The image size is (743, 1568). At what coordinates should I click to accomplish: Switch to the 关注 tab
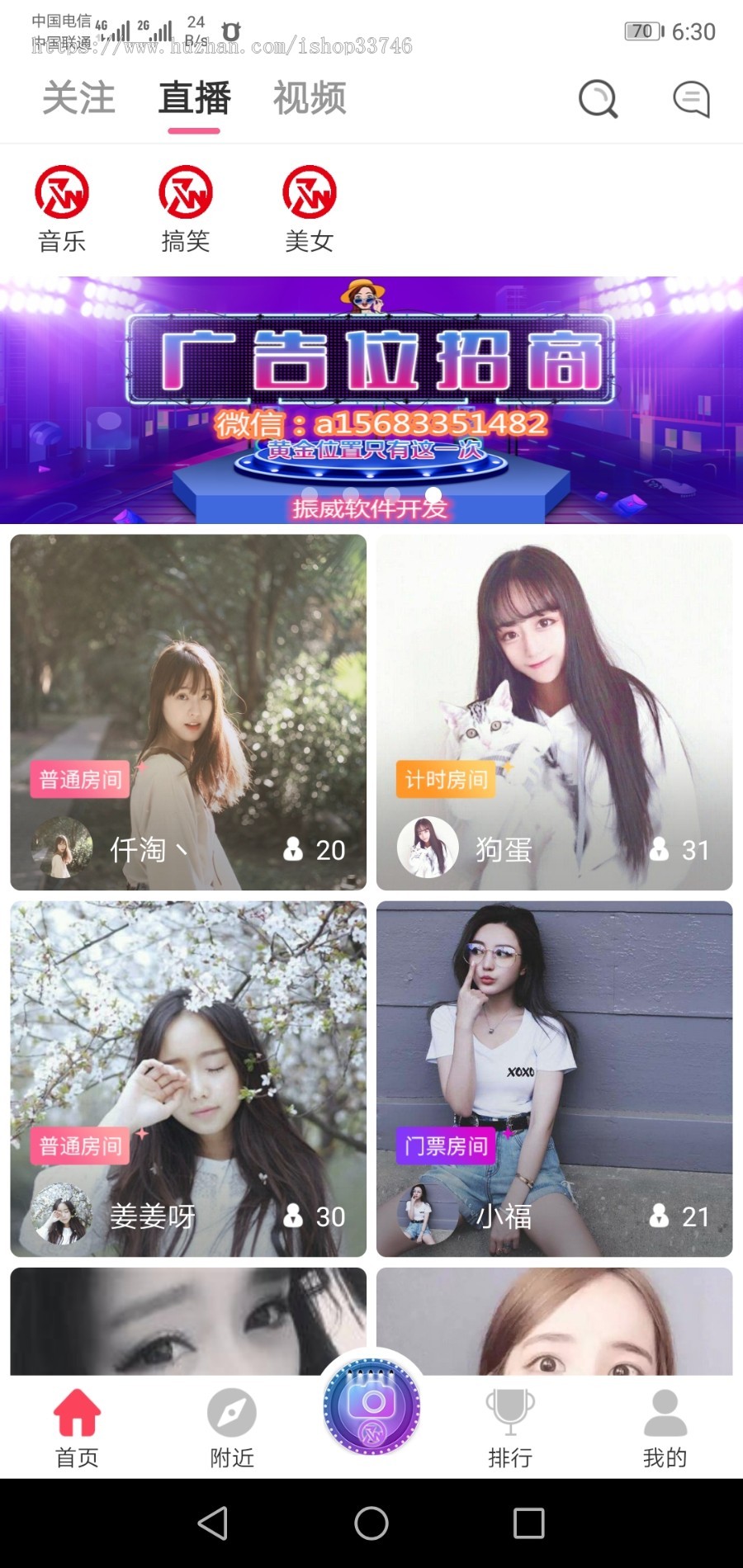pyautogui.click(x=78, y=98)
